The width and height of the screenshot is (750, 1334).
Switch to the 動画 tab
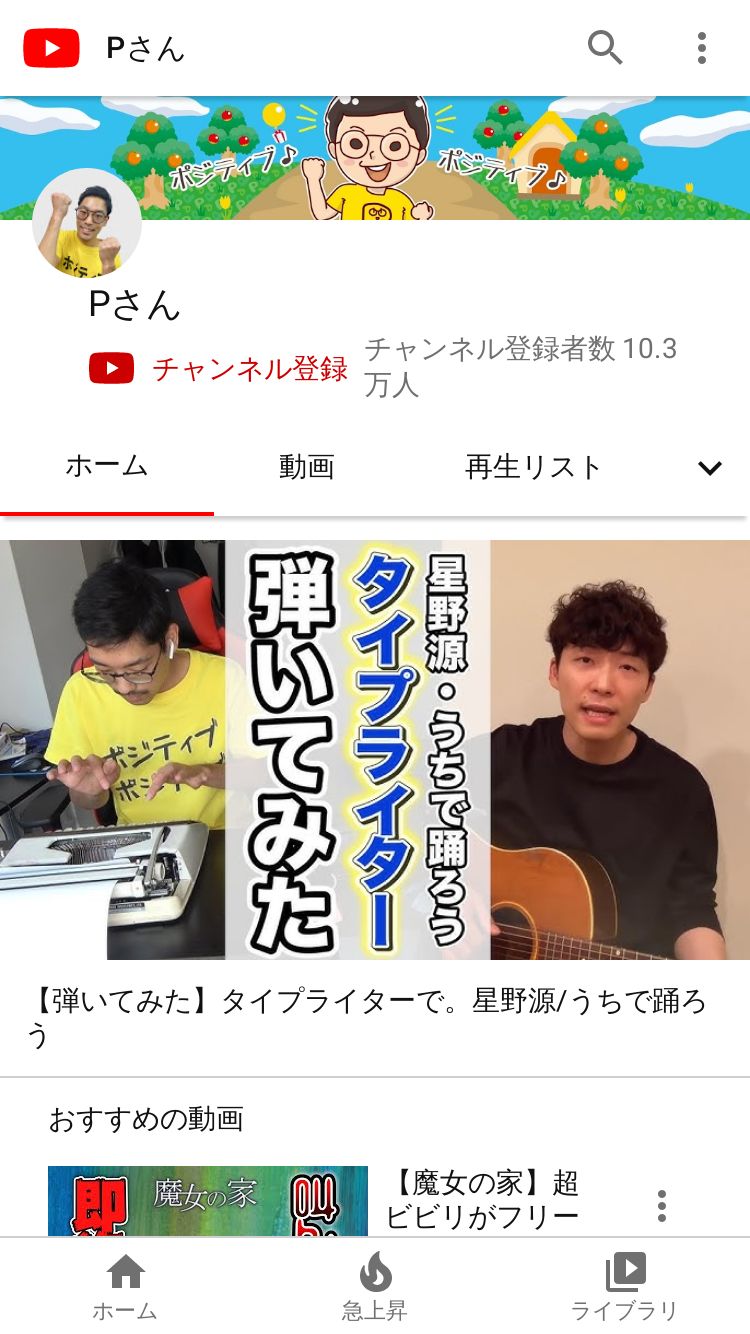point(307,467)
